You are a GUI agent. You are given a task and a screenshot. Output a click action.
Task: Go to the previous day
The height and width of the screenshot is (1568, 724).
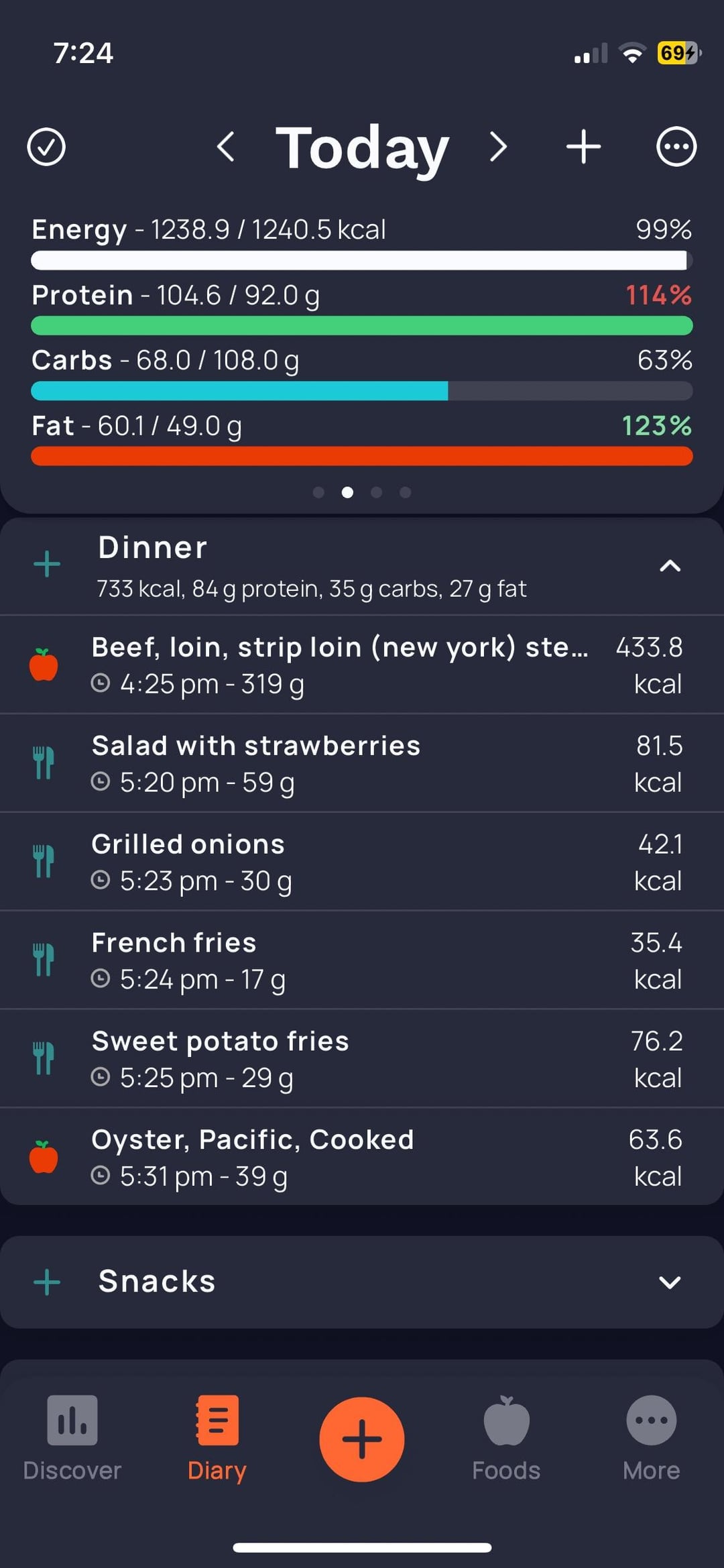point(226,147)
